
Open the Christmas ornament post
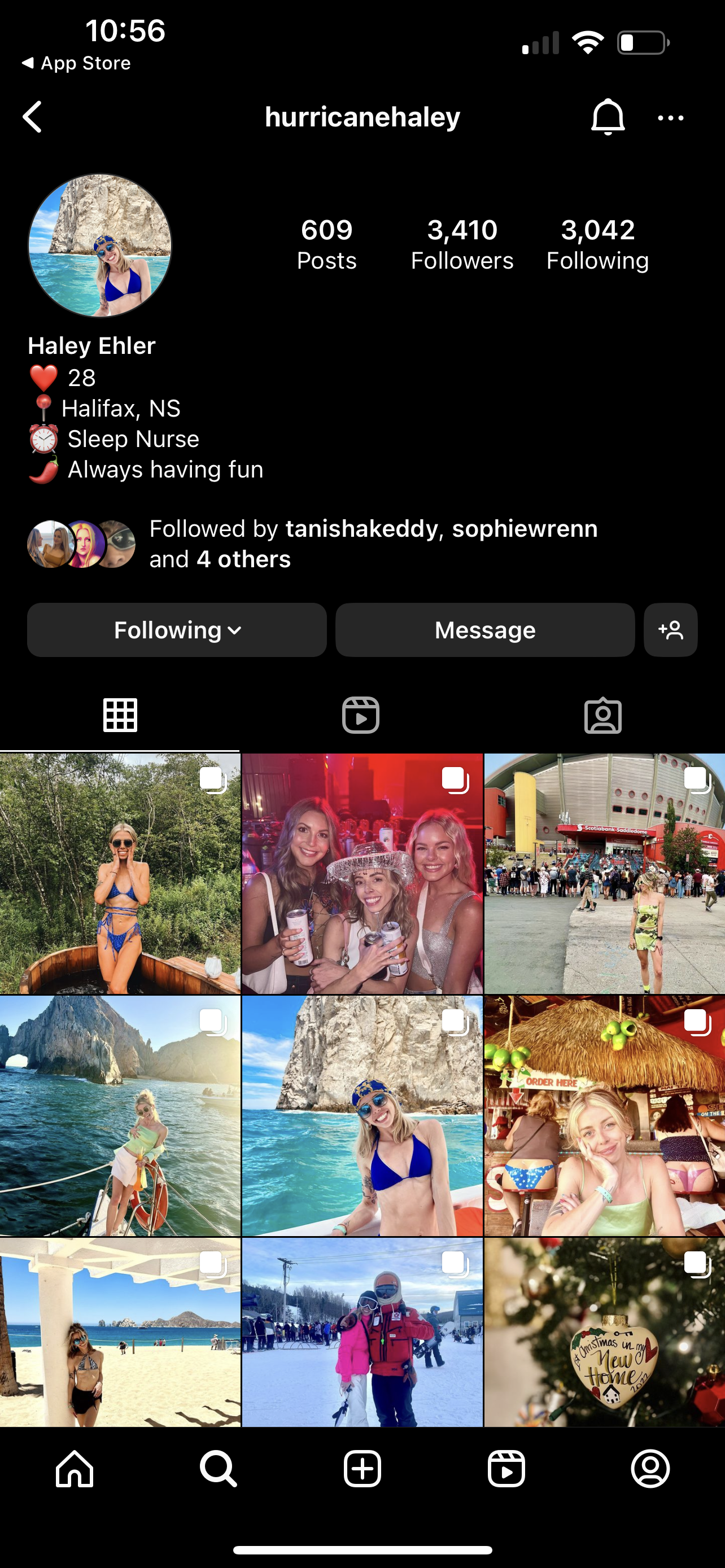coord(604,1331)
